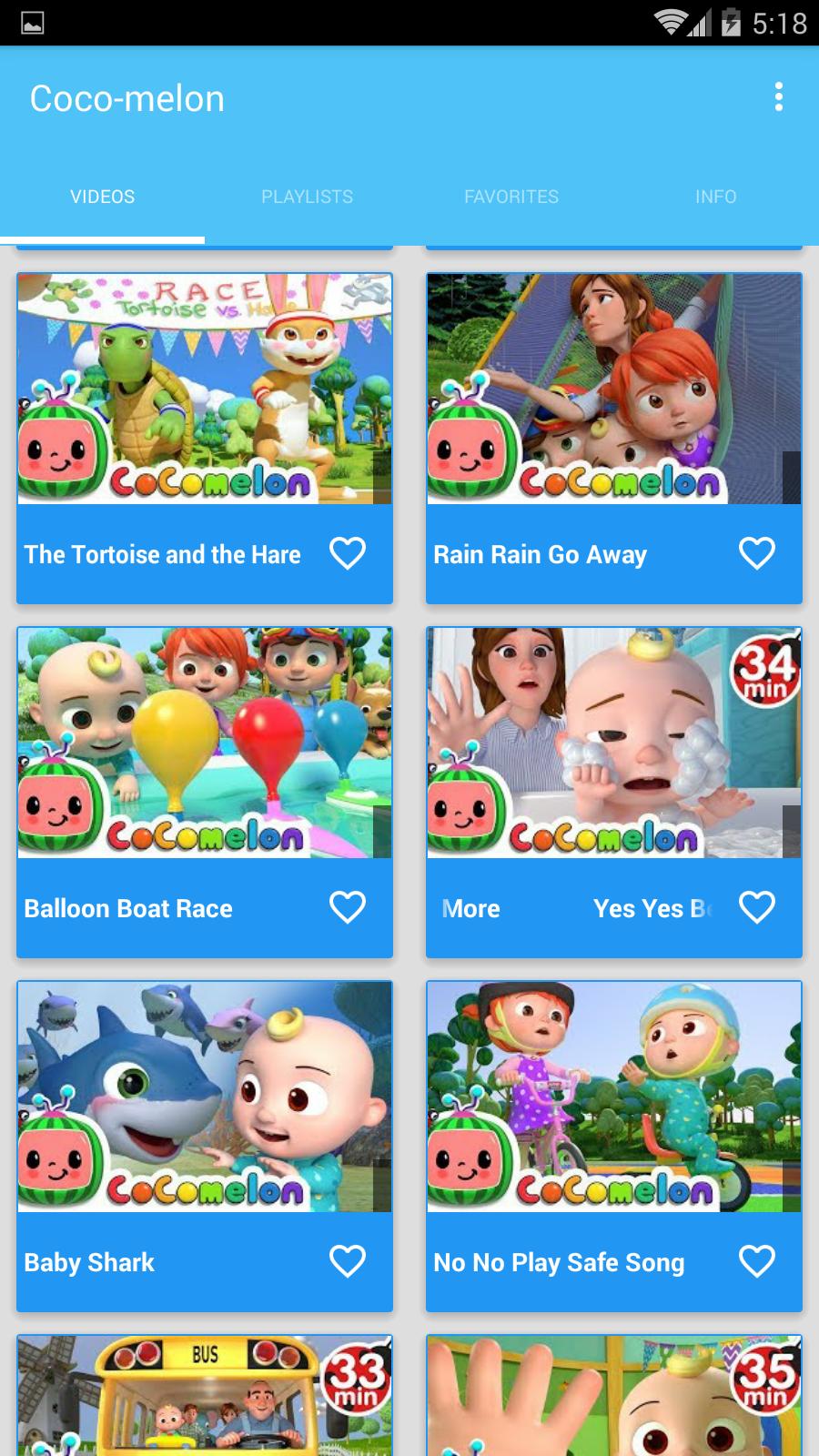Favorite The Tortoise and the Hare

(x=348, y=553)
